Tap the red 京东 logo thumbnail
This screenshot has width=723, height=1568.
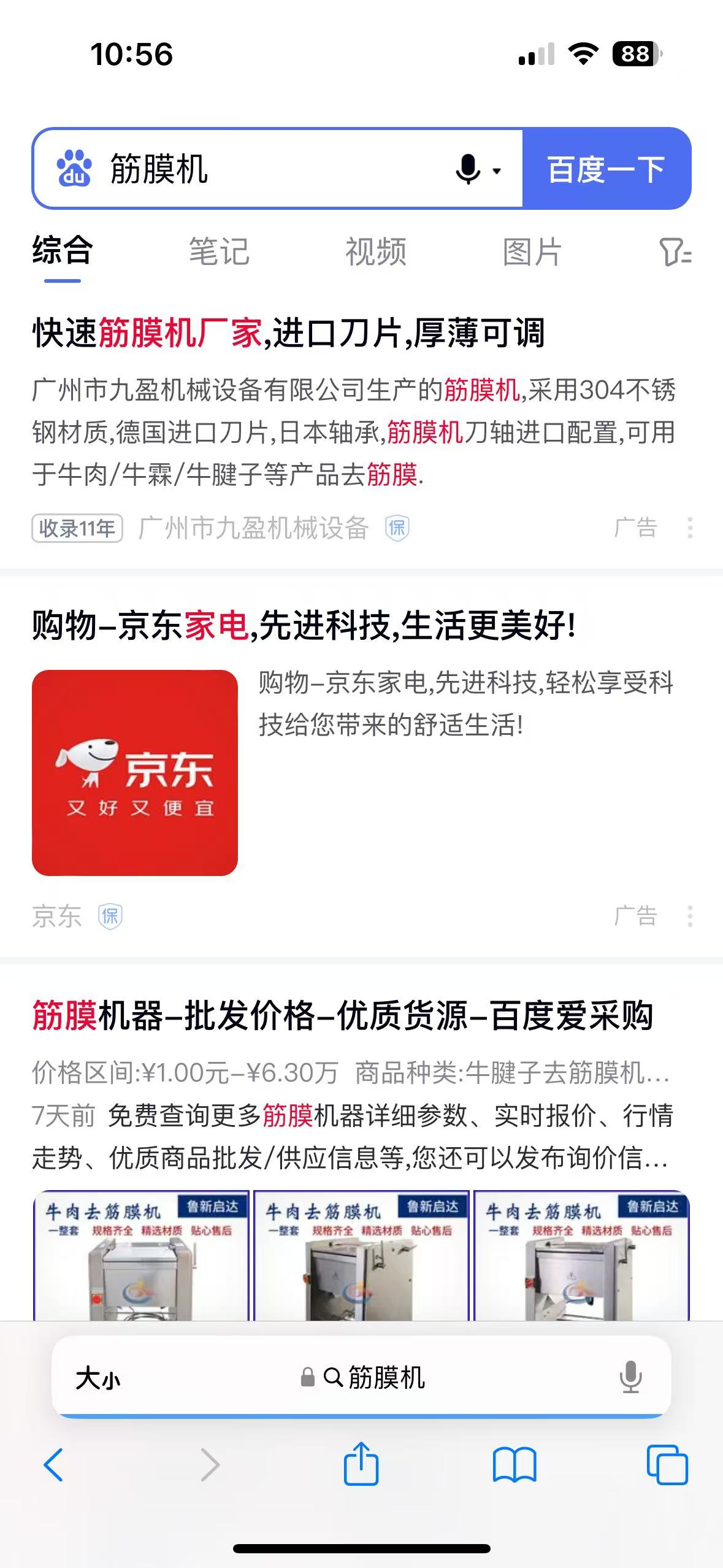click(135, 772)
